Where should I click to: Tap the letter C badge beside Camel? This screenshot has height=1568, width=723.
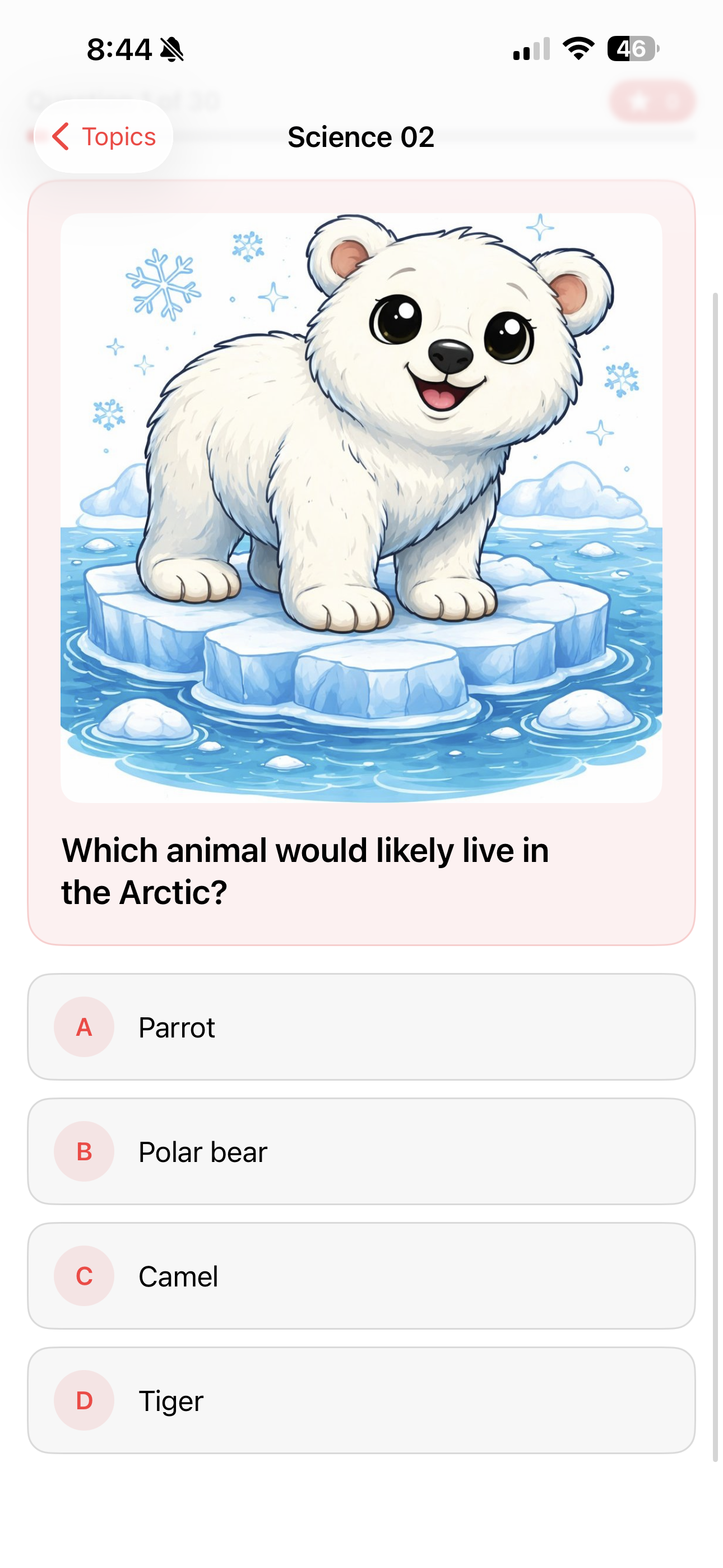point(84,1276)
